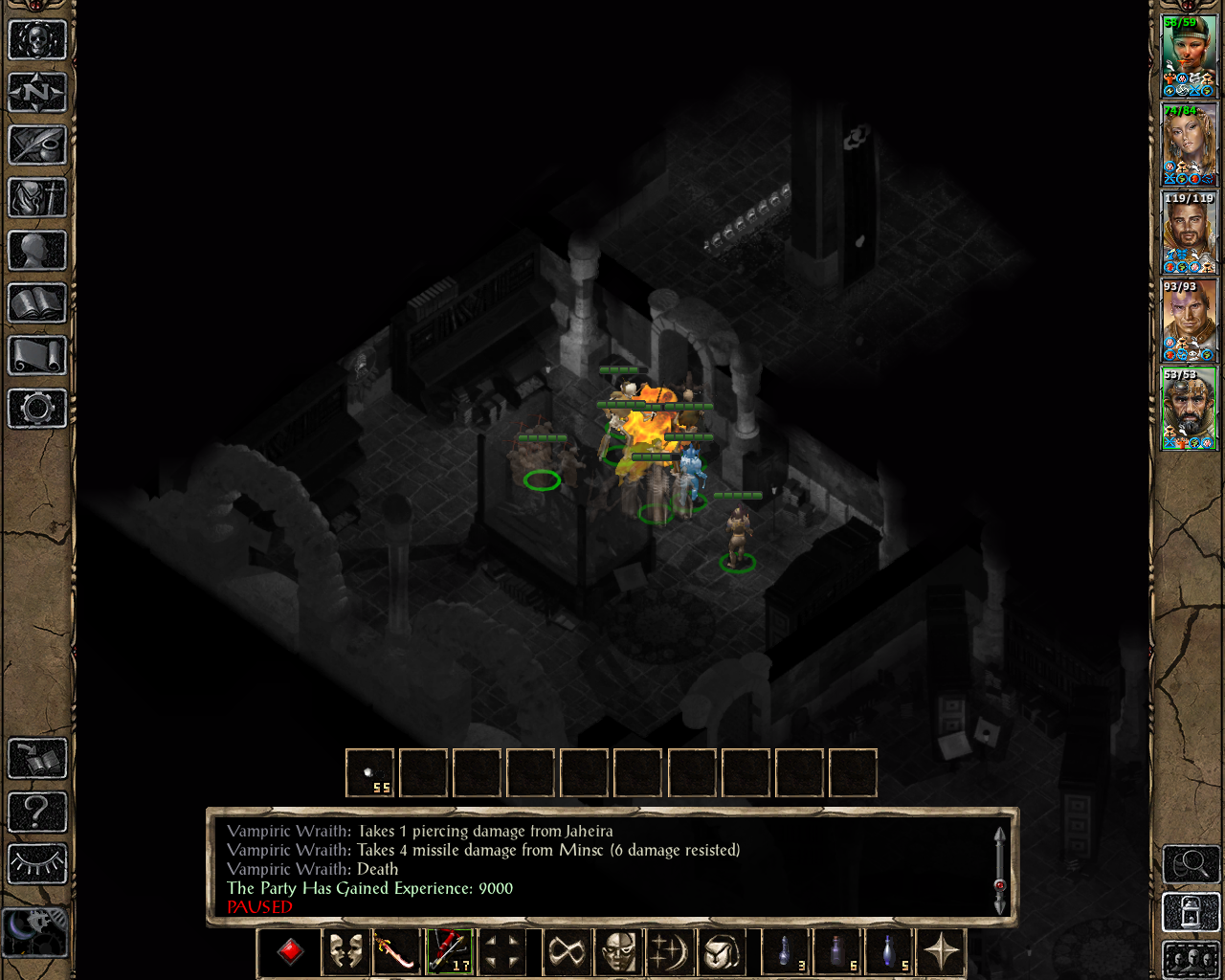Select the portrait with 53/53 hit points
This screenshot has height=980, width=1225.
(x=1189, y=409)
